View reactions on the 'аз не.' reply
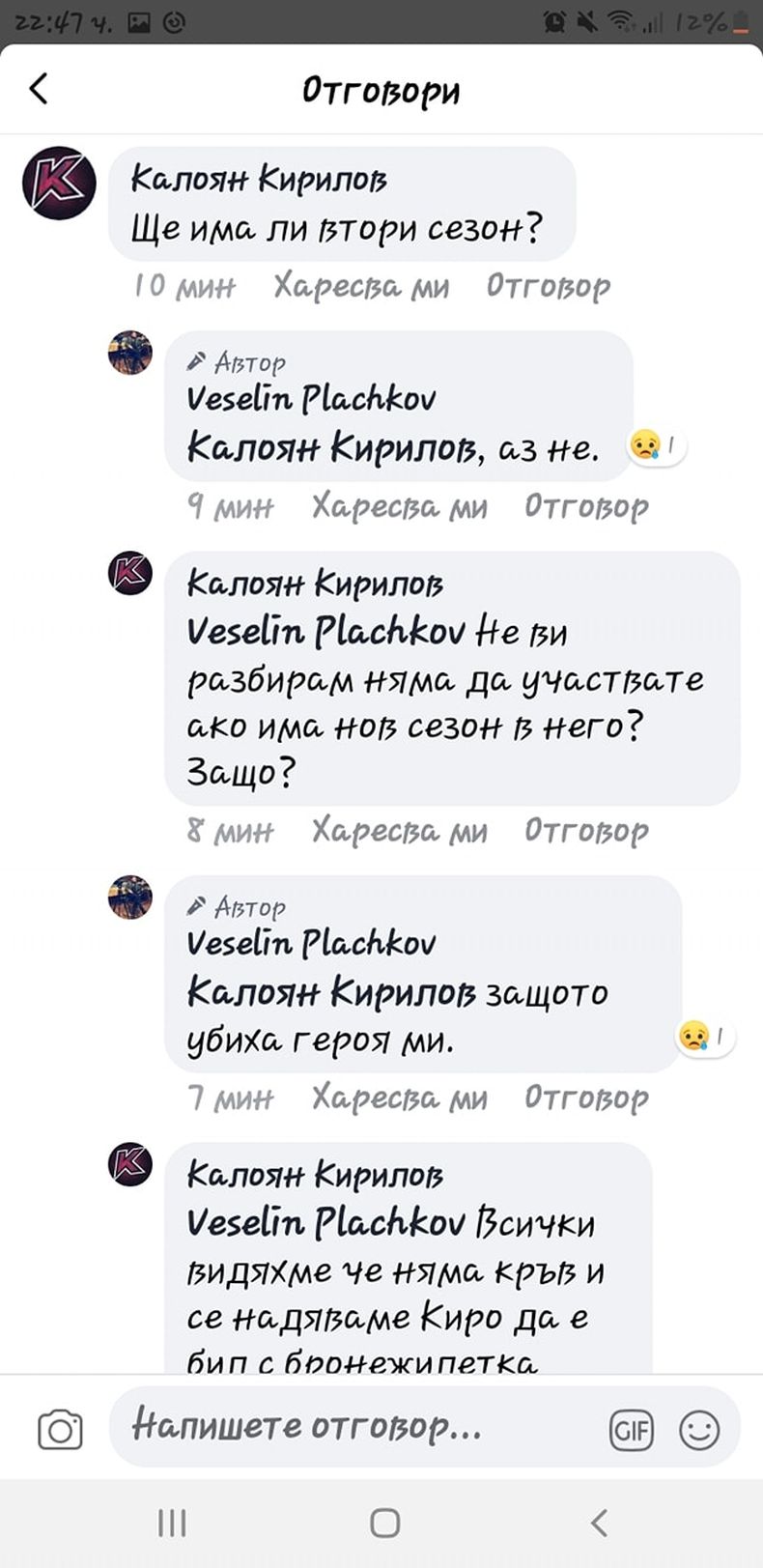Image resolution: width=763 pixels, height=1568 pixels. 657,445
